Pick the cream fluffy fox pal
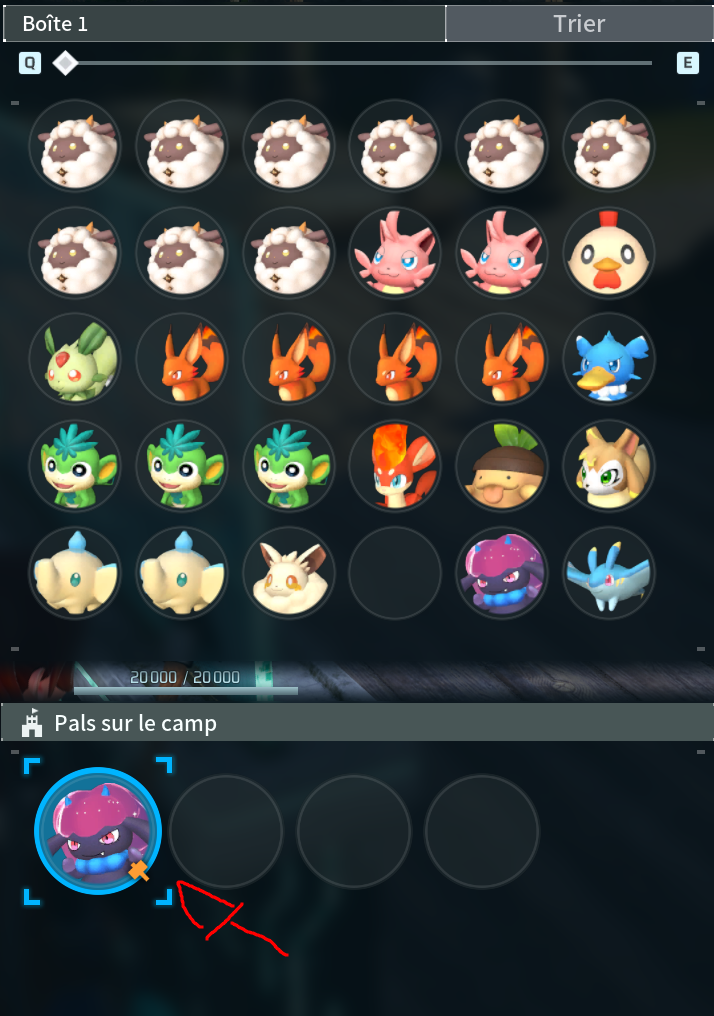 pyautogui.click(x=288, y=573)
